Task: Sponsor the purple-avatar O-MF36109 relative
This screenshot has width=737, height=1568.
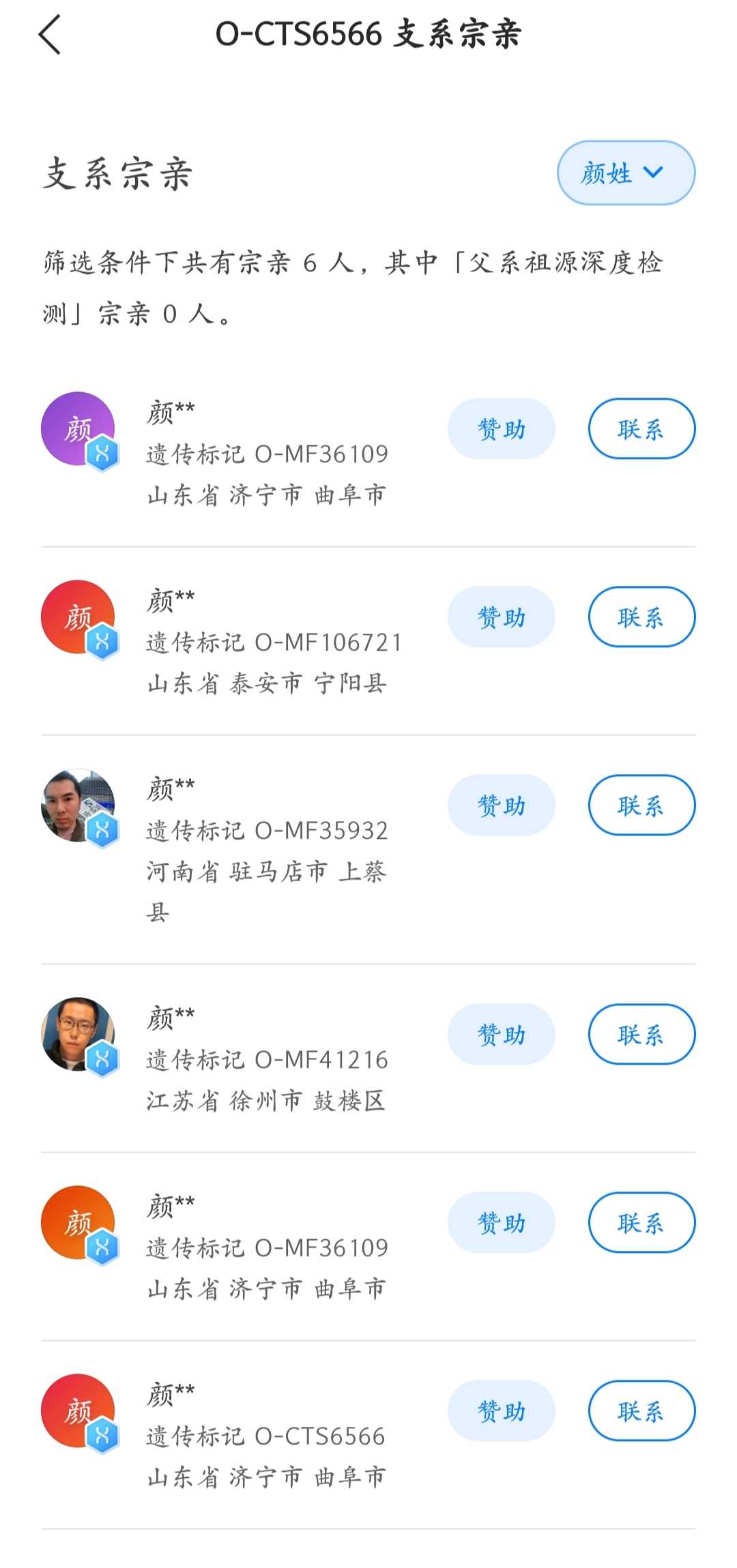Action: click(x=501, y=429)
